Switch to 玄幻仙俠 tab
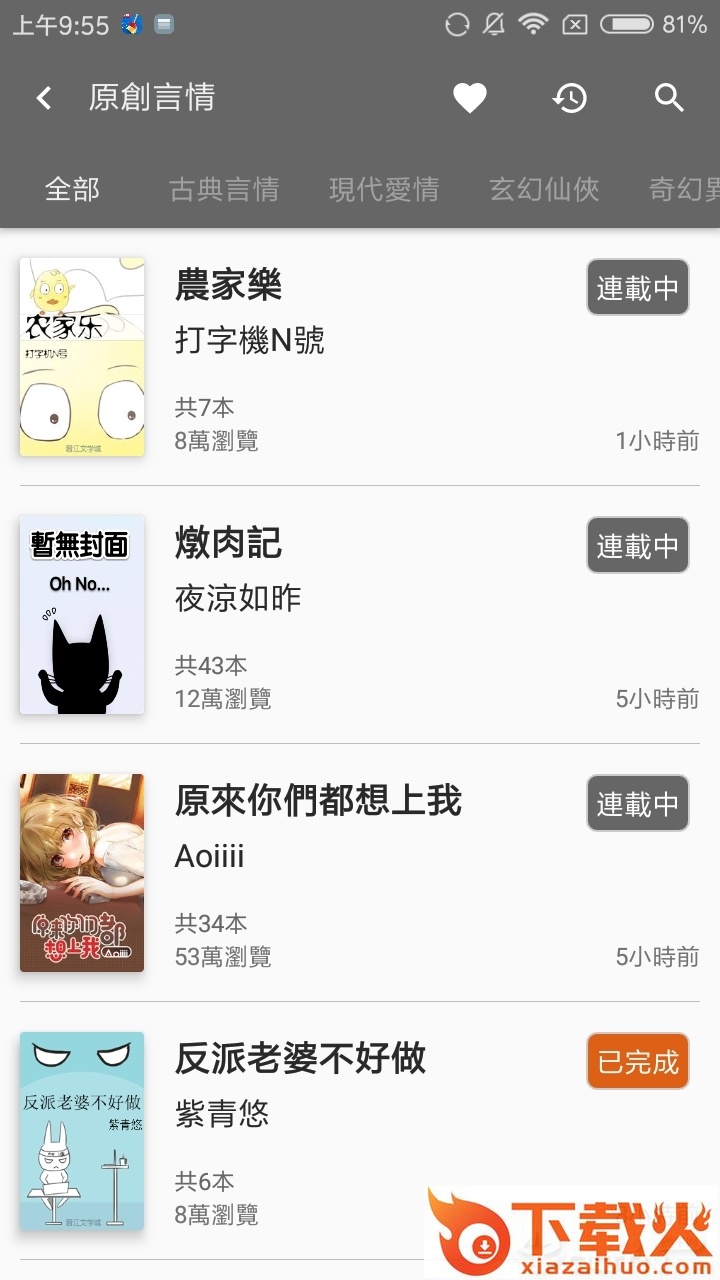 pyautogui.click(x=544, y=189)
